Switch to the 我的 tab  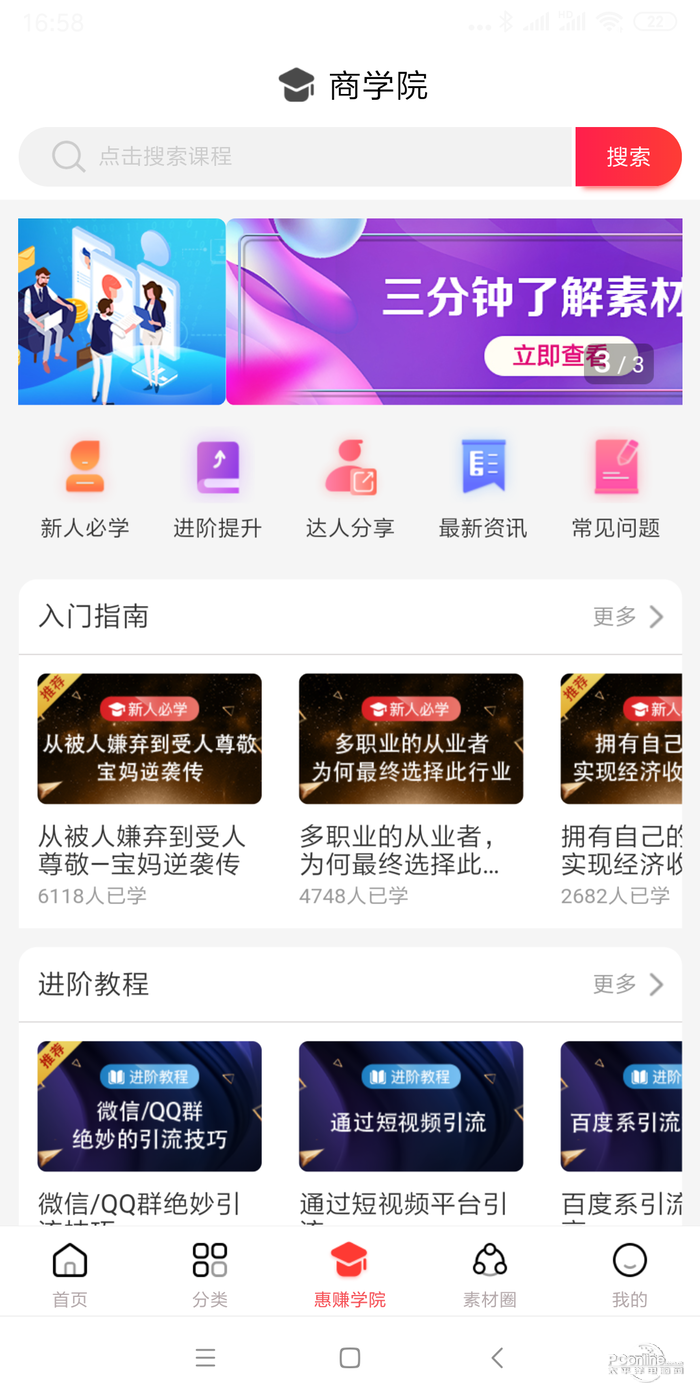click(630, 1272)
